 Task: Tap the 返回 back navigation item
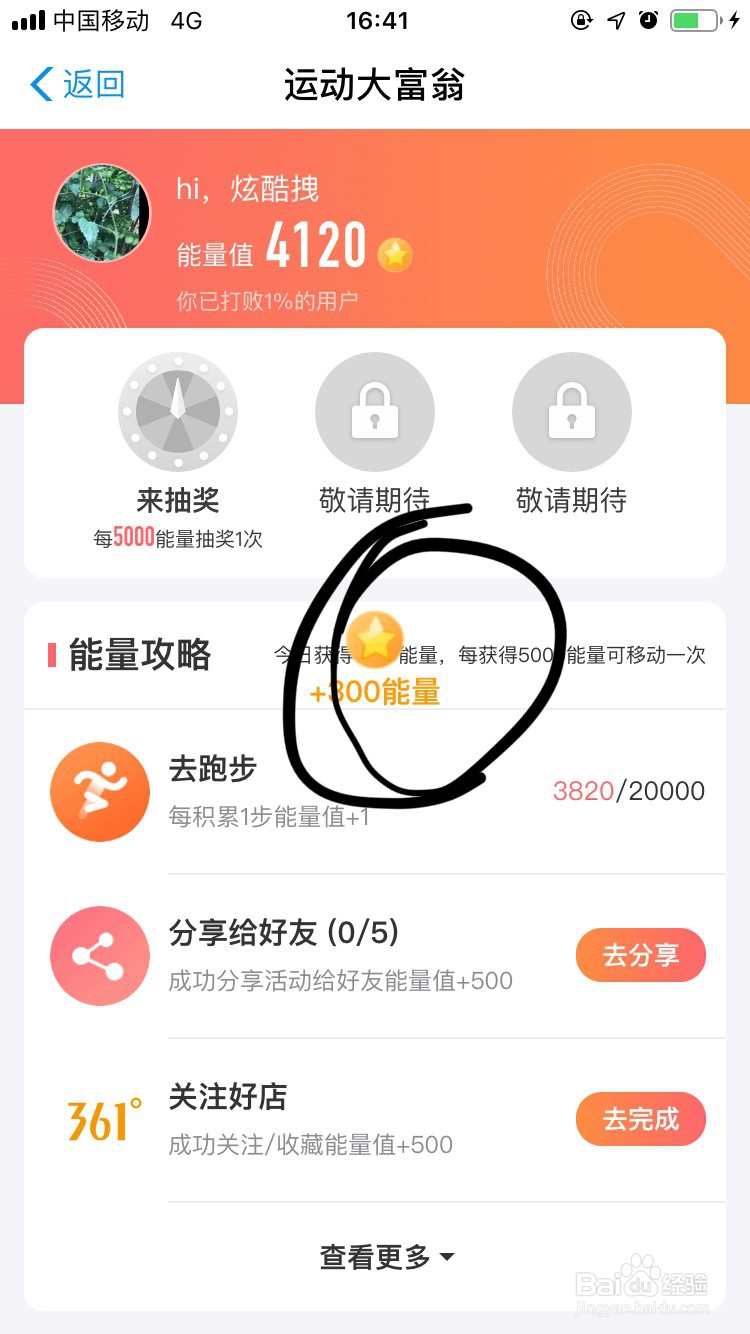point(75,86)
